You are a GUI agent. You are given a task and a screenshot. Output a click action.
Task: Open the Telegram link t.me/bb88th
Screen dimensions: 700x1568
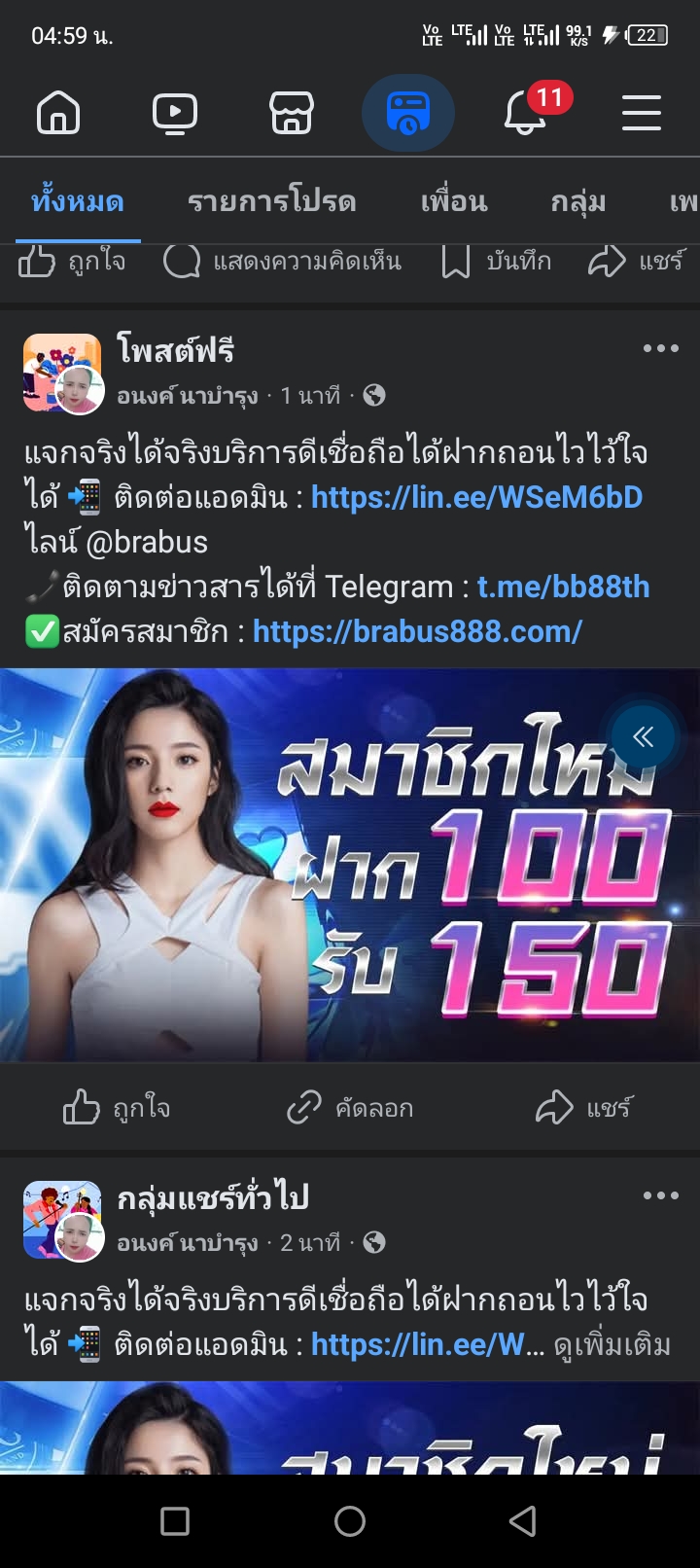pos(563,587)
